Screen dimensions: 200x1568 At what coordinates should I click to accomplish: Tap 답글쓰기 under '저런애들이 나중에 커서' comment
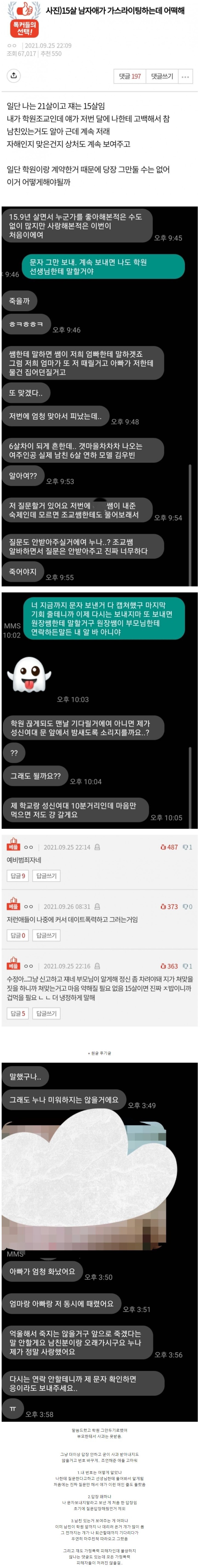pos(46,935)
